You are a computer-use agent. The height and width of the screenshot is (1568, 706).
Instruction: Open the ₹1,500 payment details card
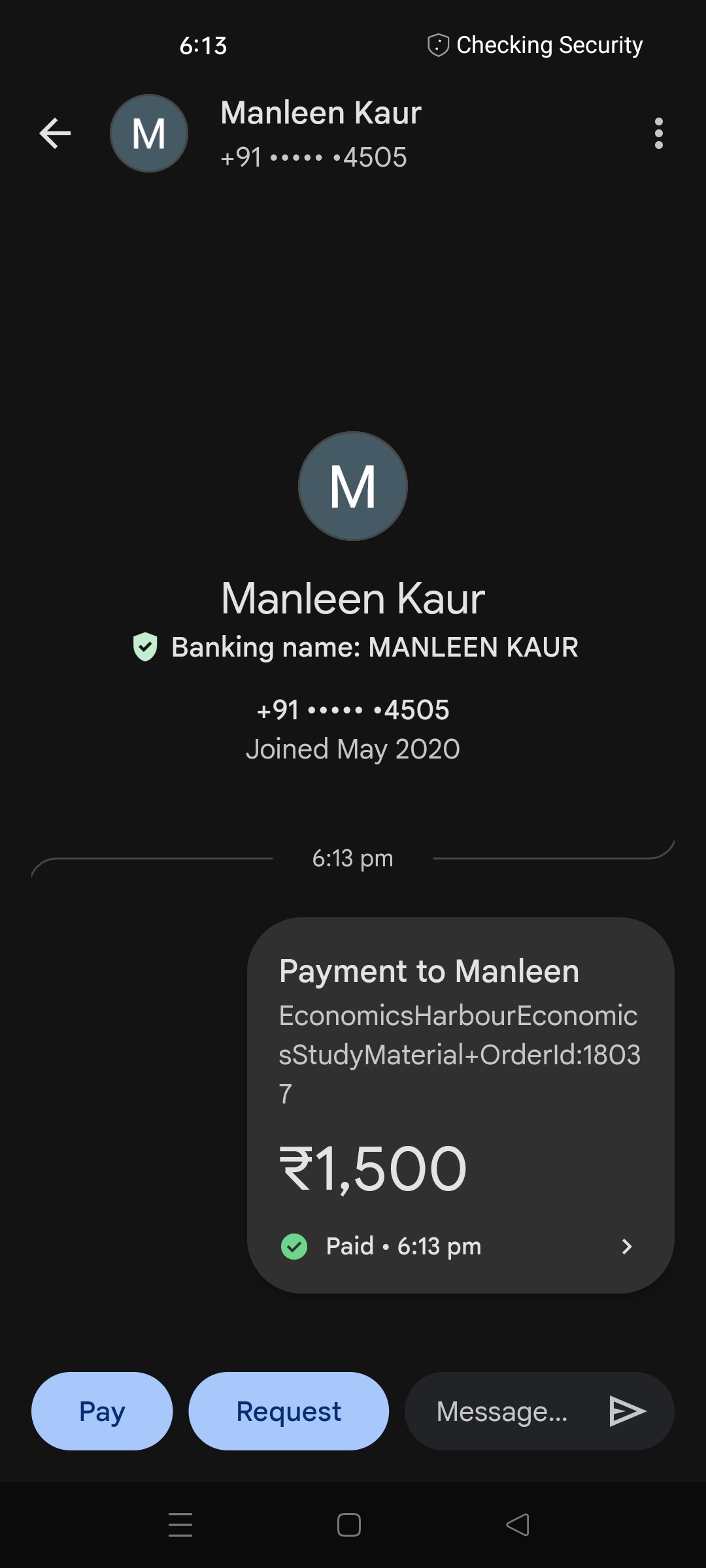click(x=460, y=1104)
